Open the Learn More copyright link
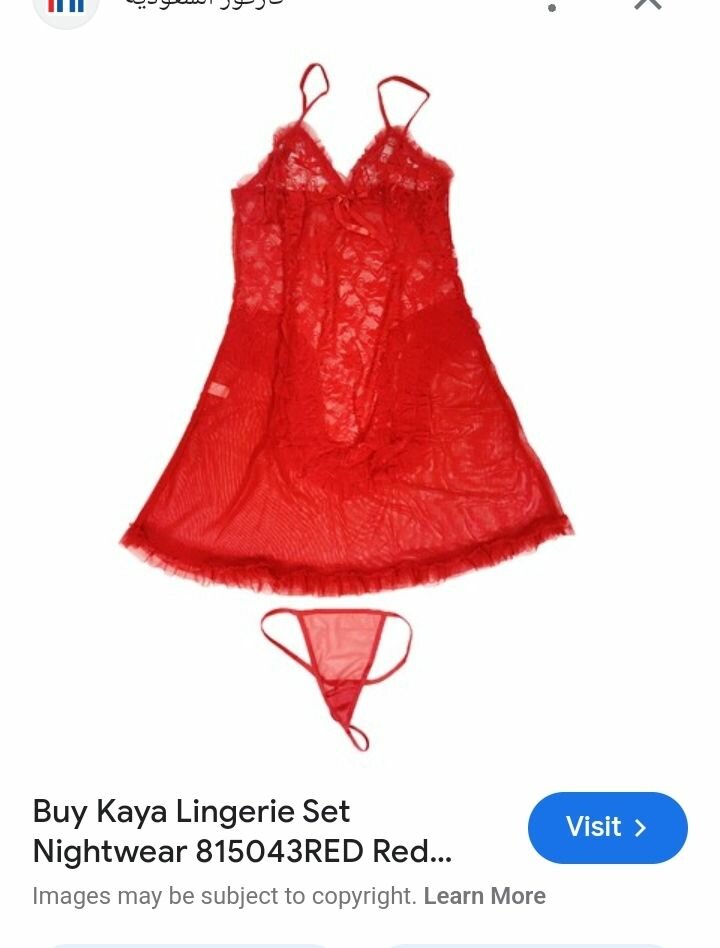 coord(484,895)
